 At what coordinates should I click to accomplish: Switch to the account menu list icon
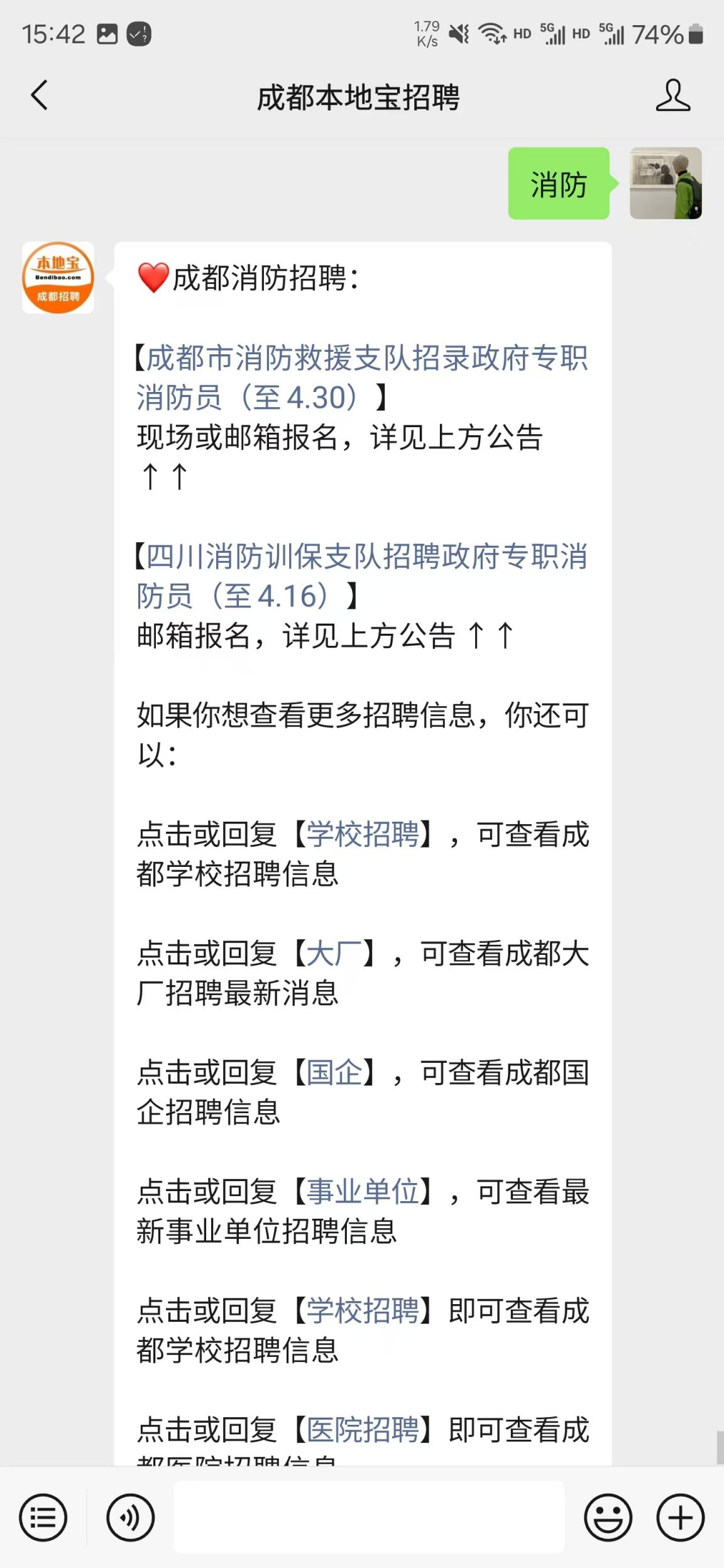tap(43, 1517)
